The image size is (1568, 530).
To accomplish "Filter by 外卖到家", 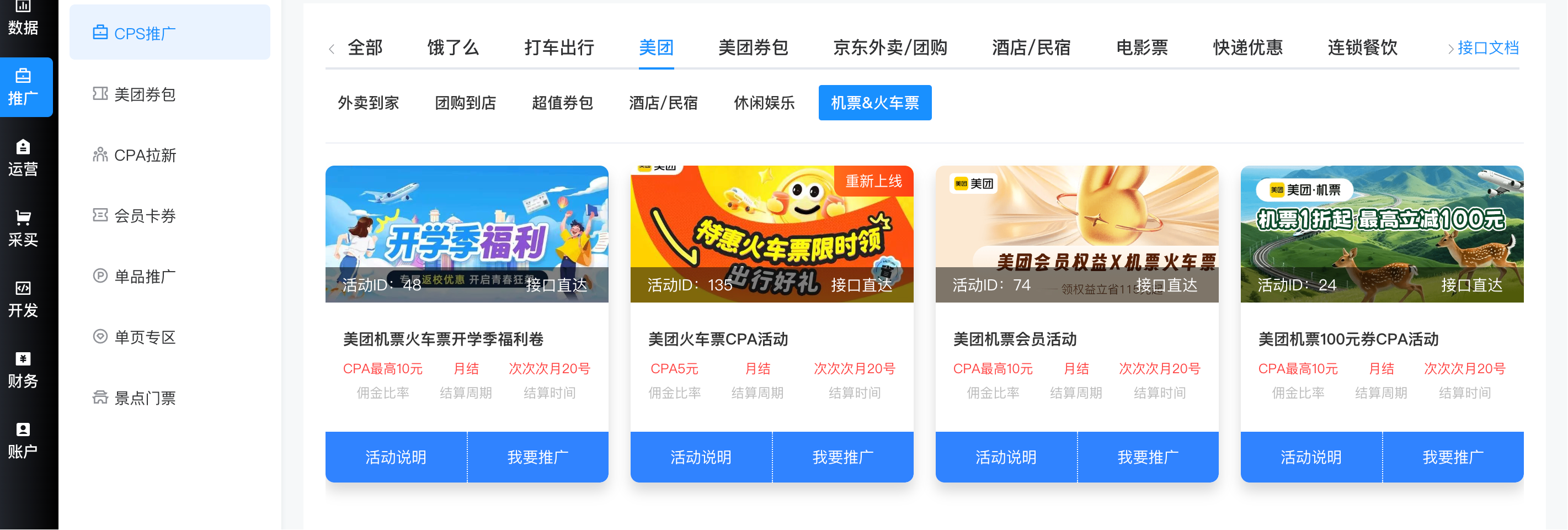I will 368,103.
